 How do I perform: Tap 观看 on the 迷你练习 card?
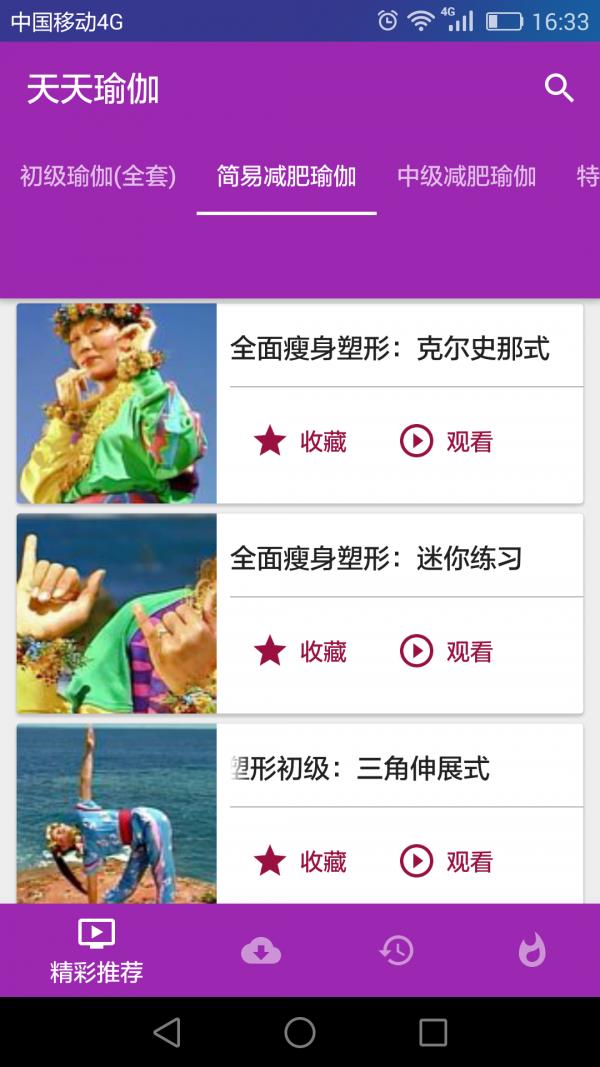446,651
